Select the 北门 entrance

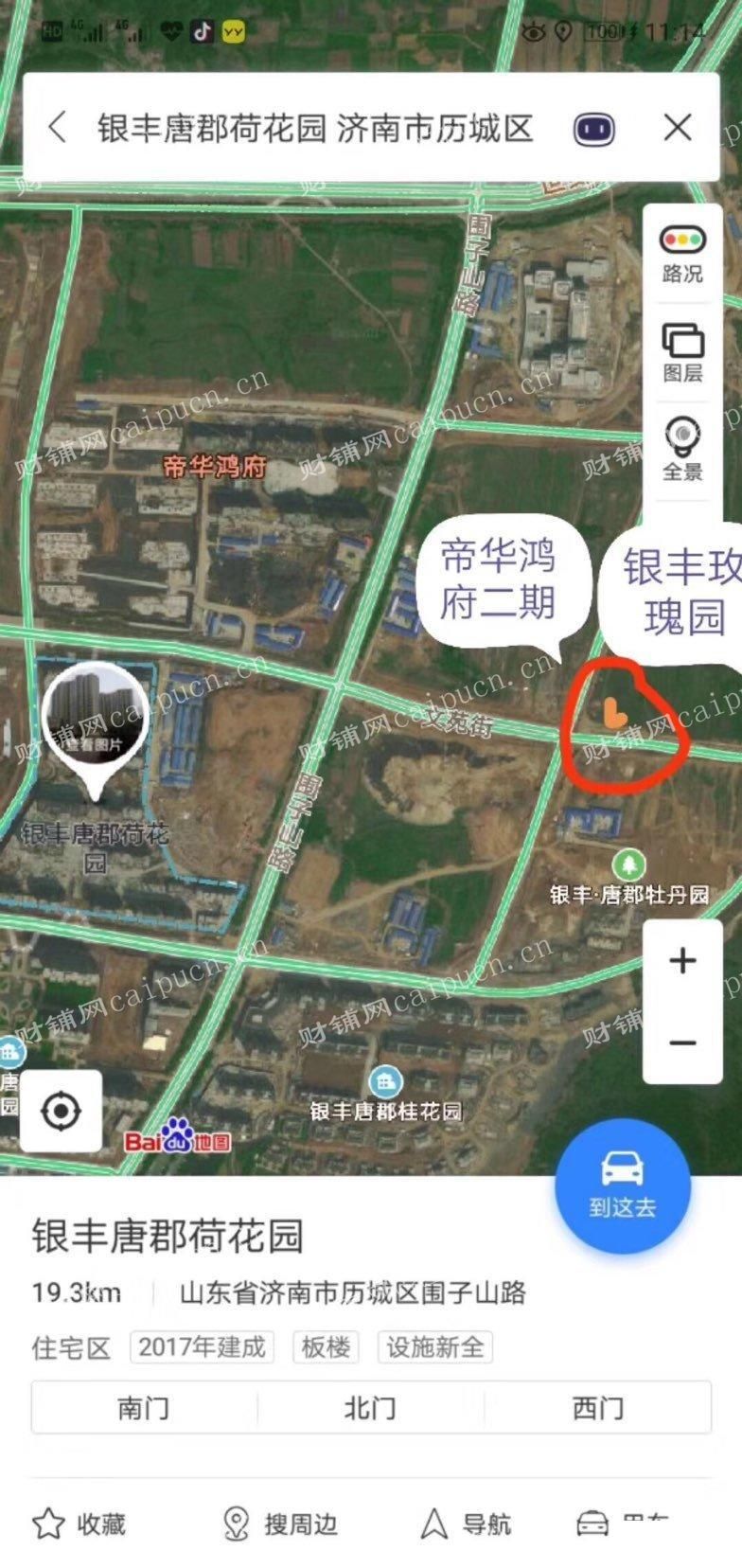click(x=370, y=1407)
